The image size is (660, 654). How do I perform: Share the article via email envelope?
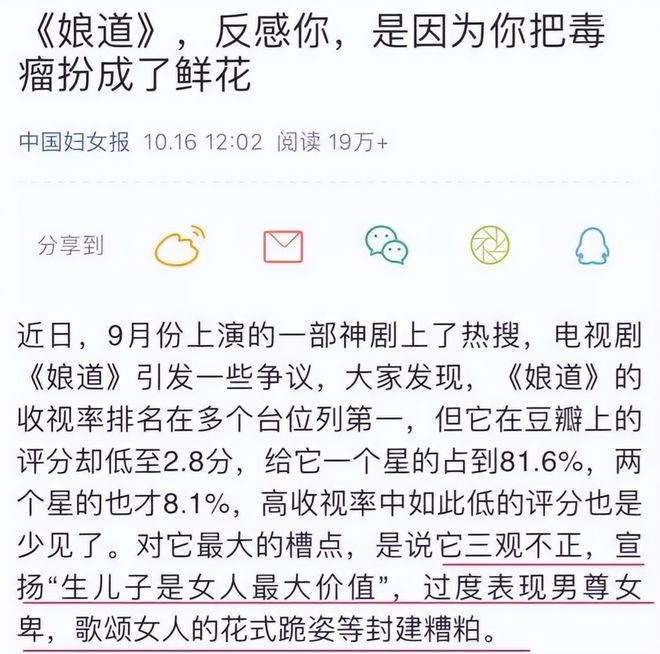283,245
